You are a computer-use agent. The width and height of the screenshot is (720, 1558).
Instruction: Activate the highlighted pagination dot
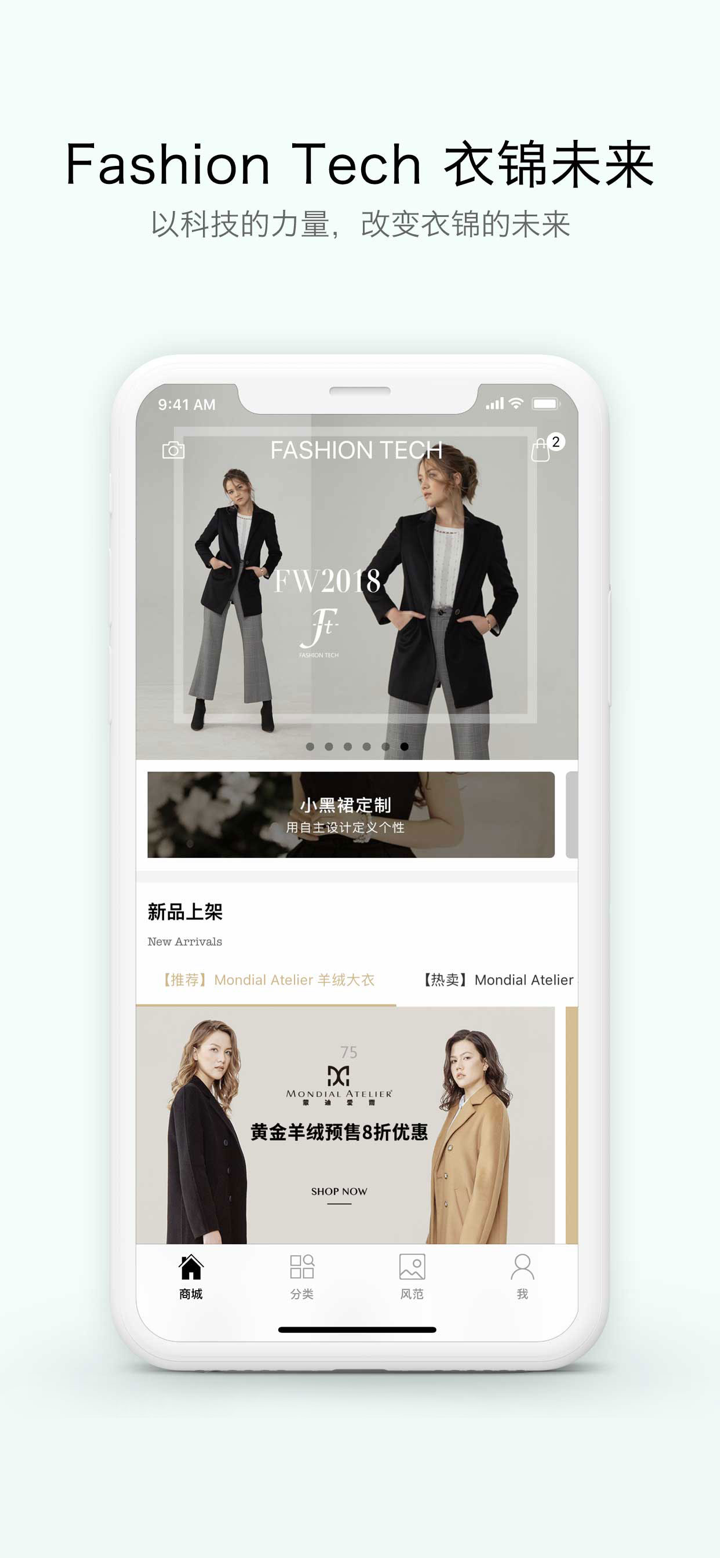[x=404, y=746]
